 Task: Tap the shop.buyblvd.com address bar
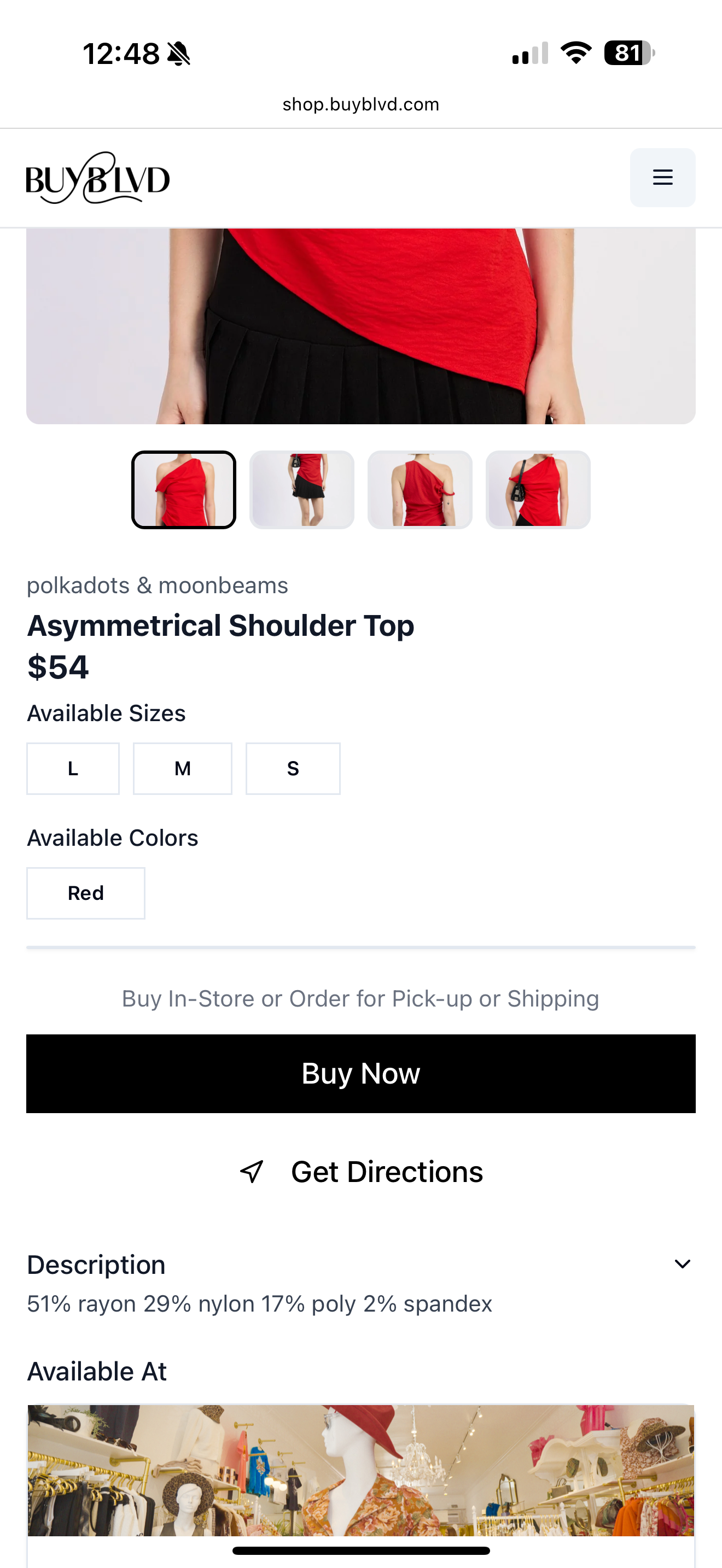[x=361, y=104]
